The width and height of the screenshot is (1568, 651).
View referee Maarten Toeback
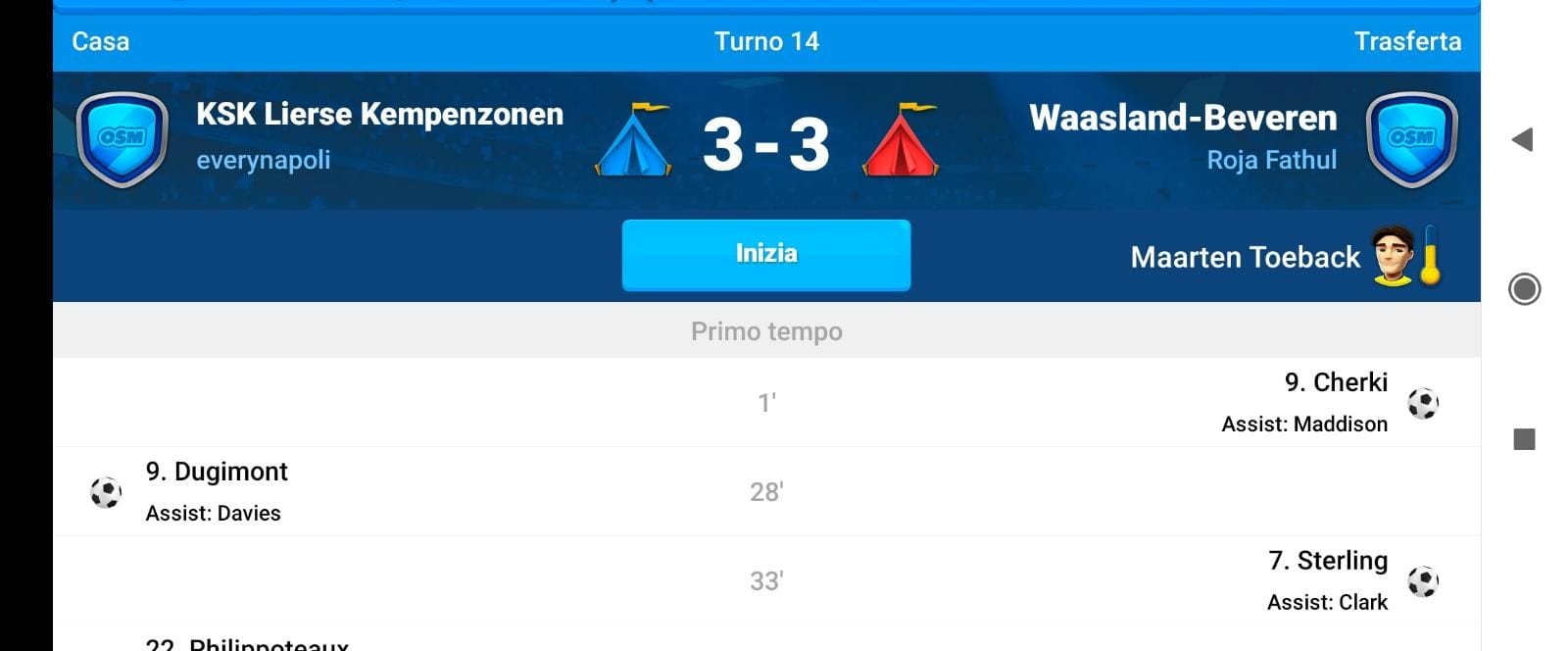[1246, 257]
